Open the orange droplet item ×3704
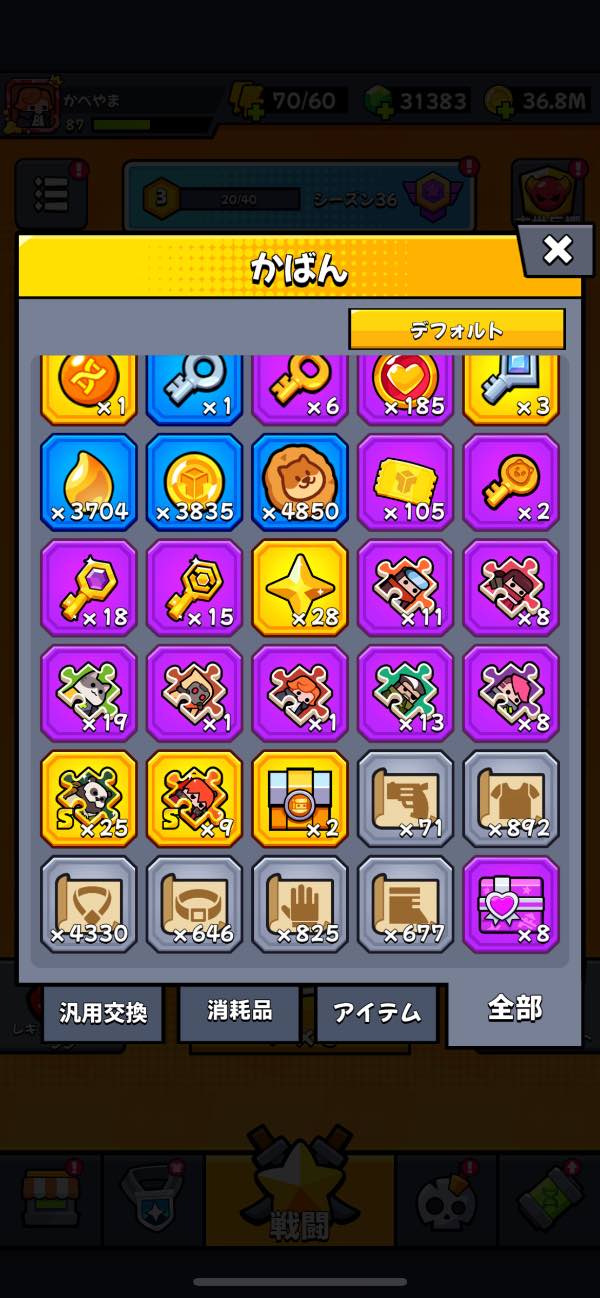The width and height of the screenshot is (600, 1298). point(89,482)
